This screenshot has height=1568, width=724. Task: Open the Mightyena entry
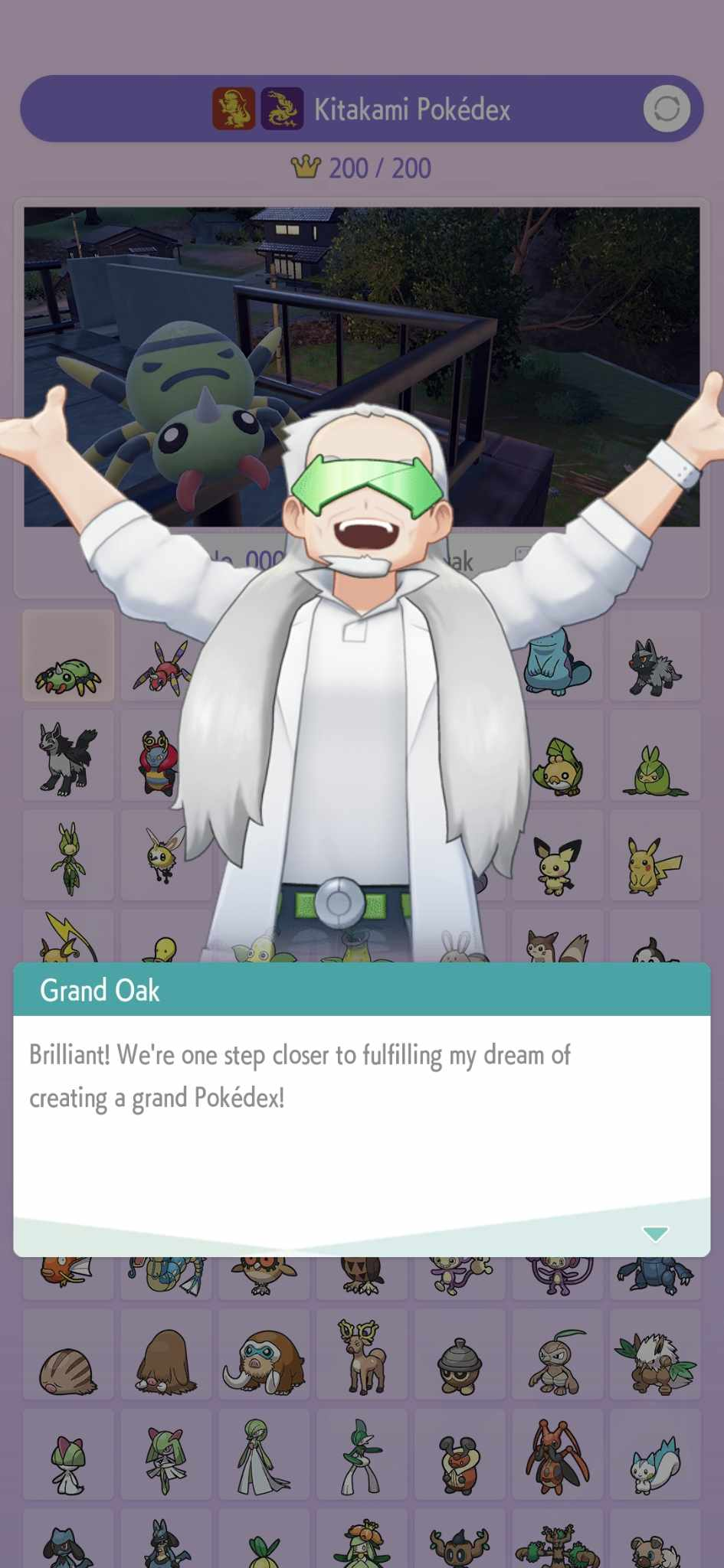pyautogui.click(x=68, y=756)
